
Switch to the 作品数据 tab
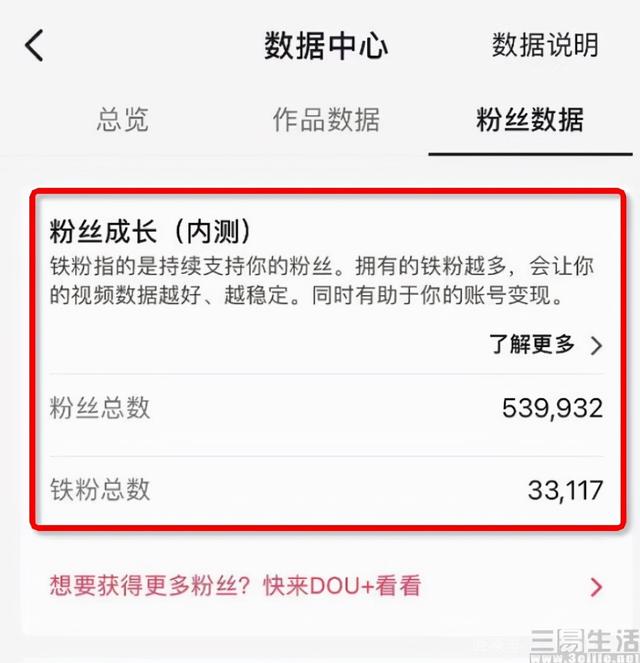326,120
